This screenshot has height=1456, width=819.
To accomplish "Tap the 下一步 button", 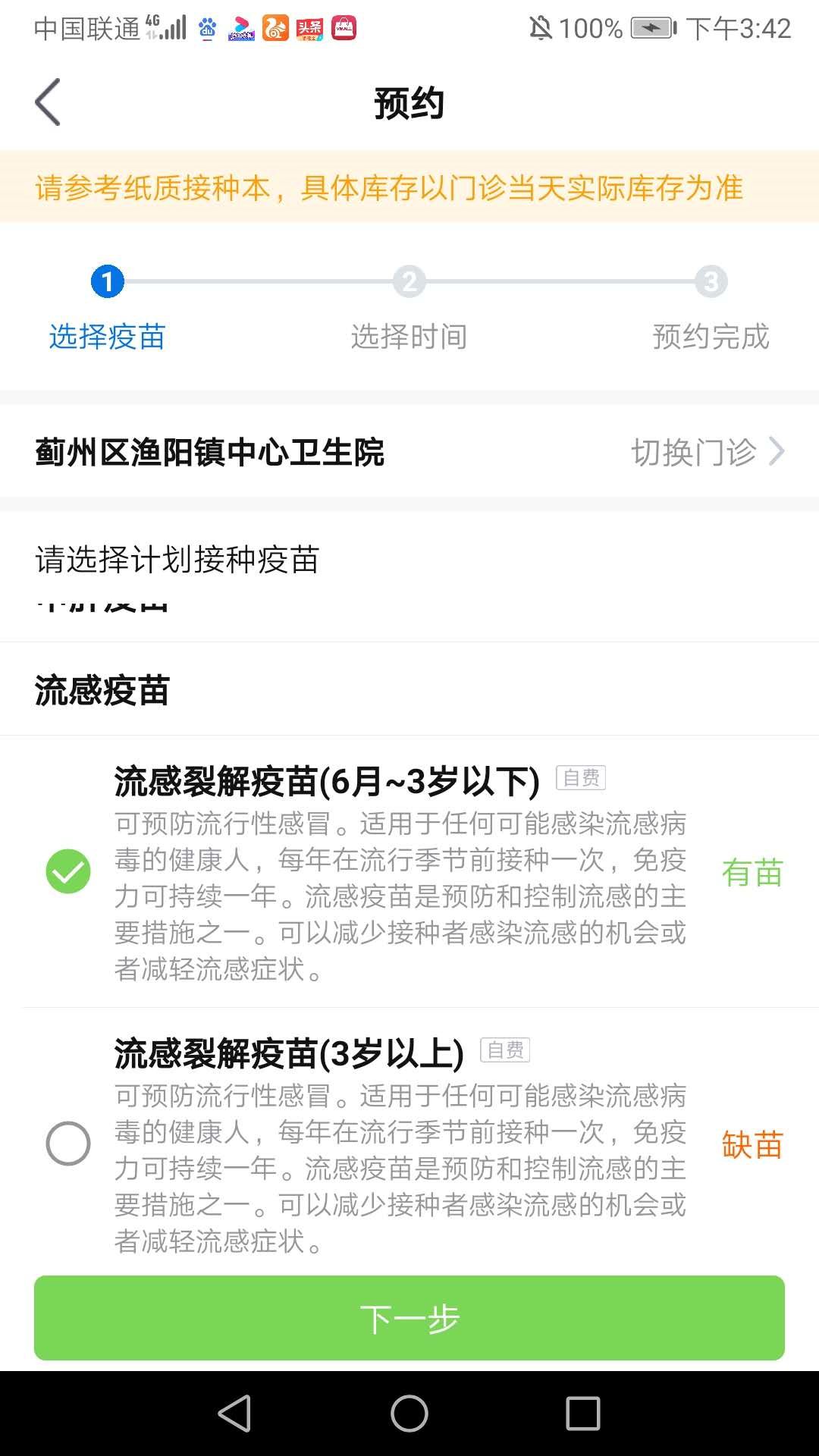I will [x=409, y=1318].
